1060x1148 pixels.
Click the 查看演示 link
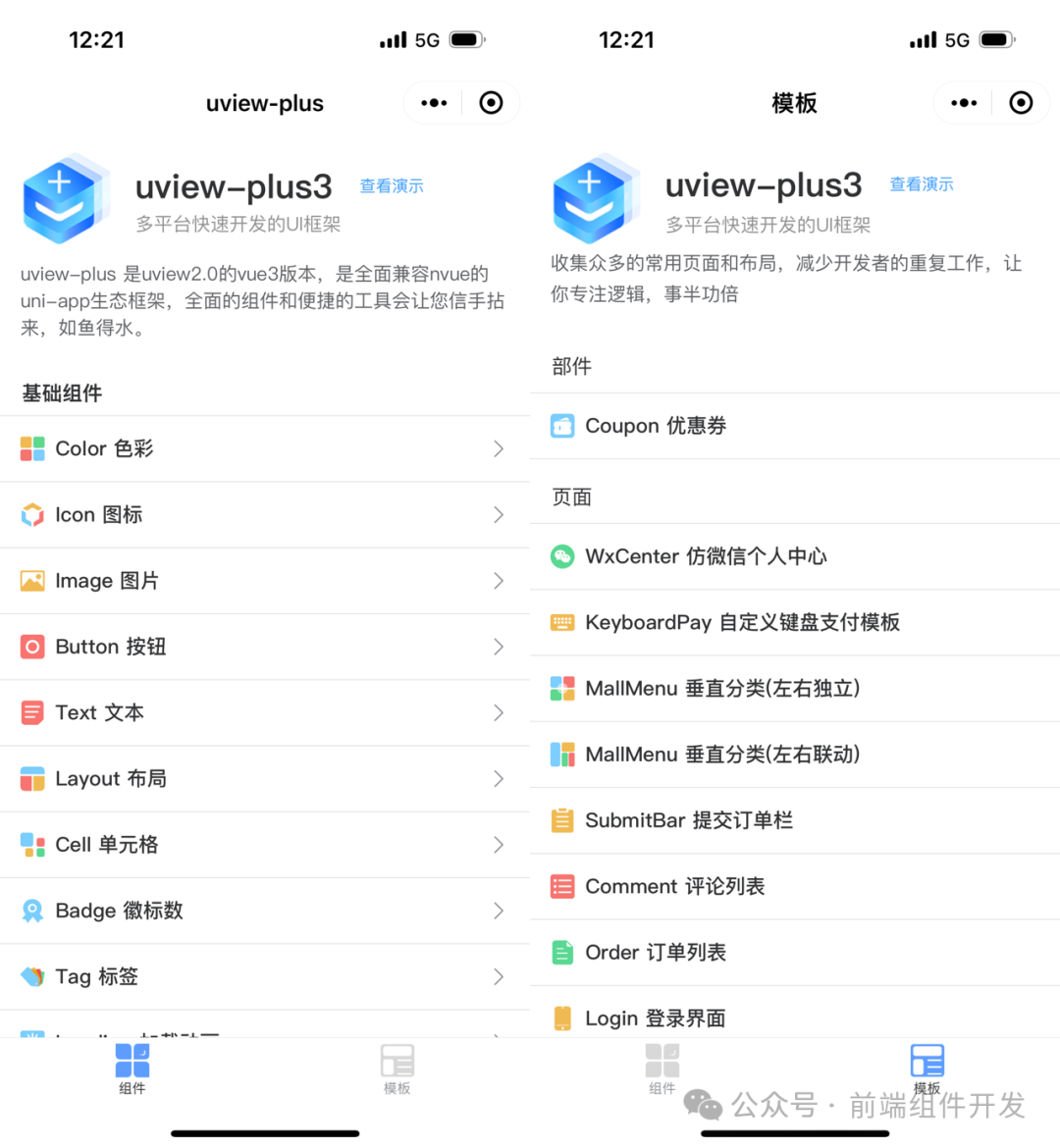[x=392, y=185]
